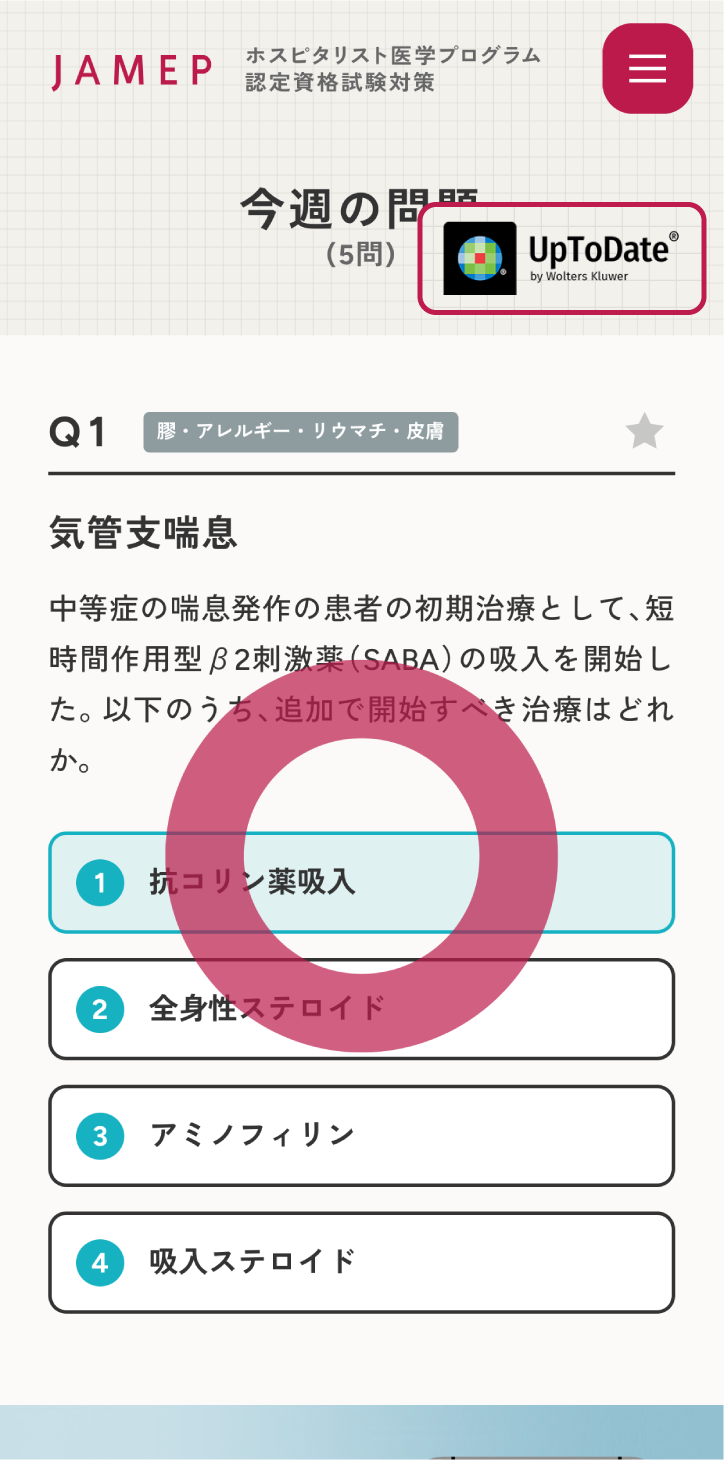
Task: Select answer 4 吸入ステロイド
Action: point(361,1262)
